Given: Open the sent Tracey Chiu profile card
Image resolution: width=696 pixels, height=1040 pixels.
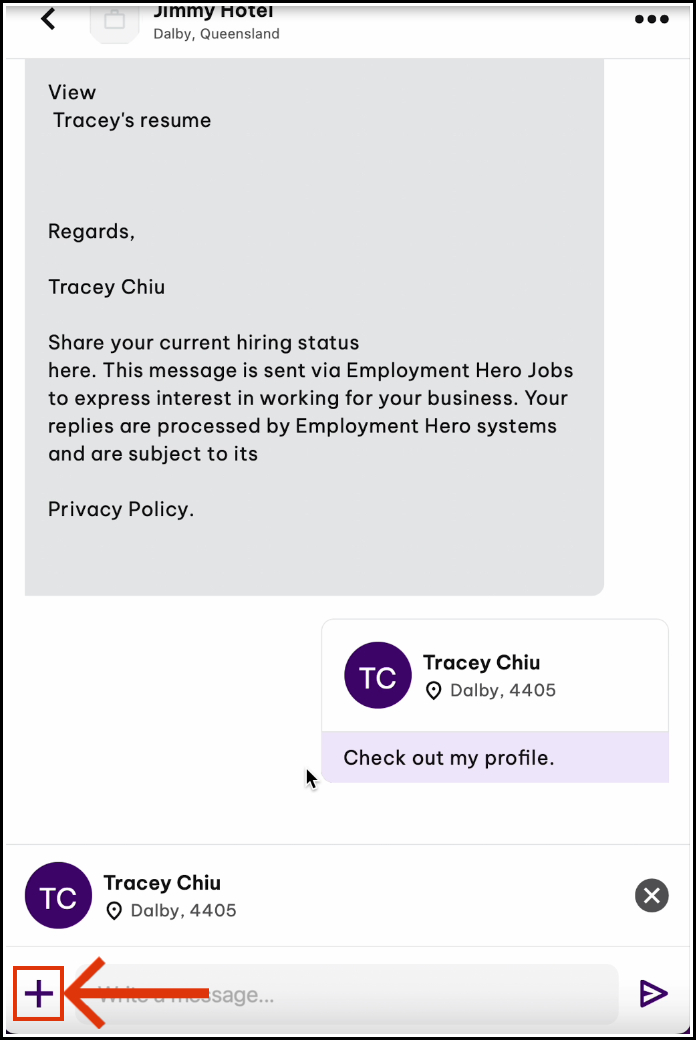Looking at the screenshot, I should [494, 677].
